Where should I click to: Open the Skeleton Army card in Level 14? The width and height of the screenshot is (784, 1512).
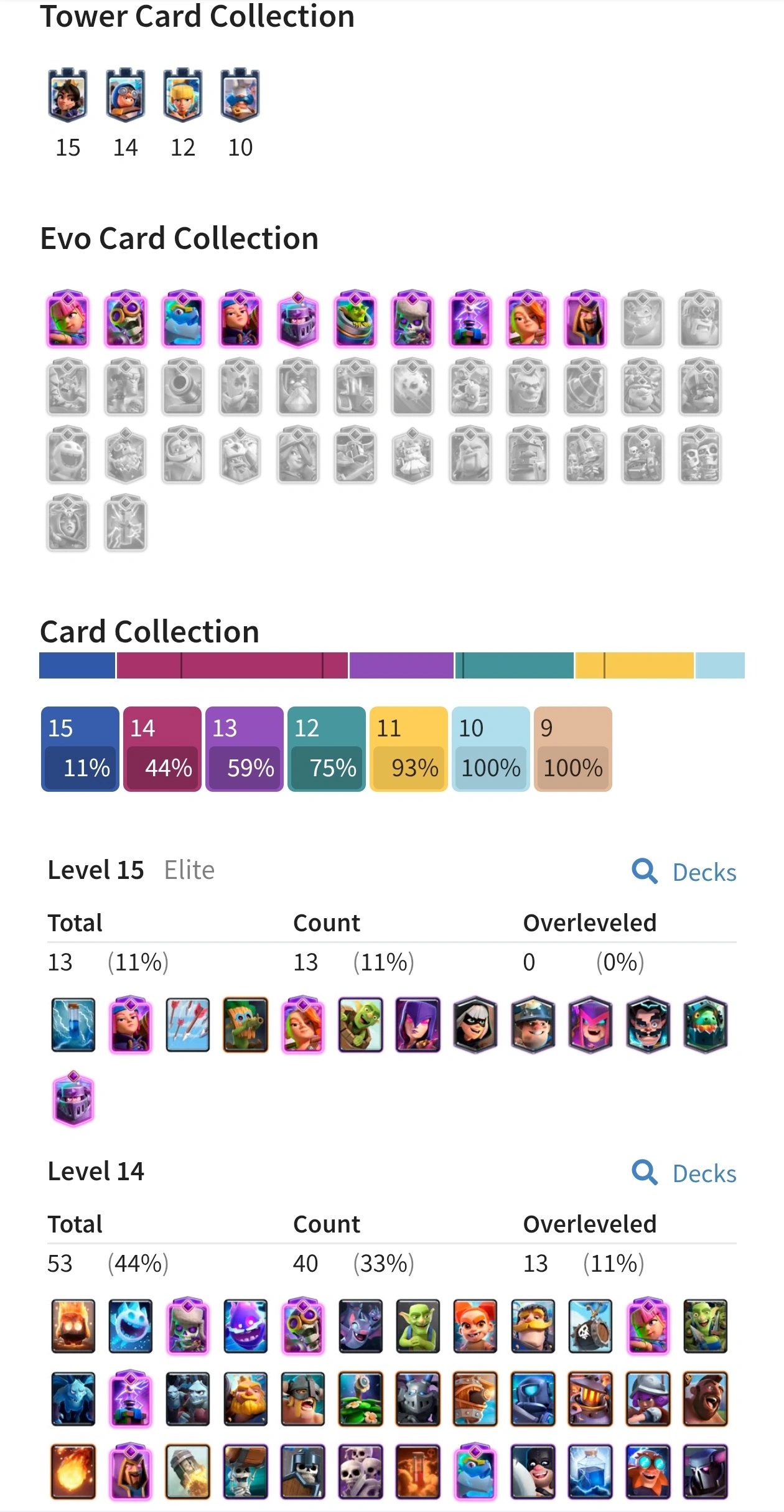(360, 1472)
